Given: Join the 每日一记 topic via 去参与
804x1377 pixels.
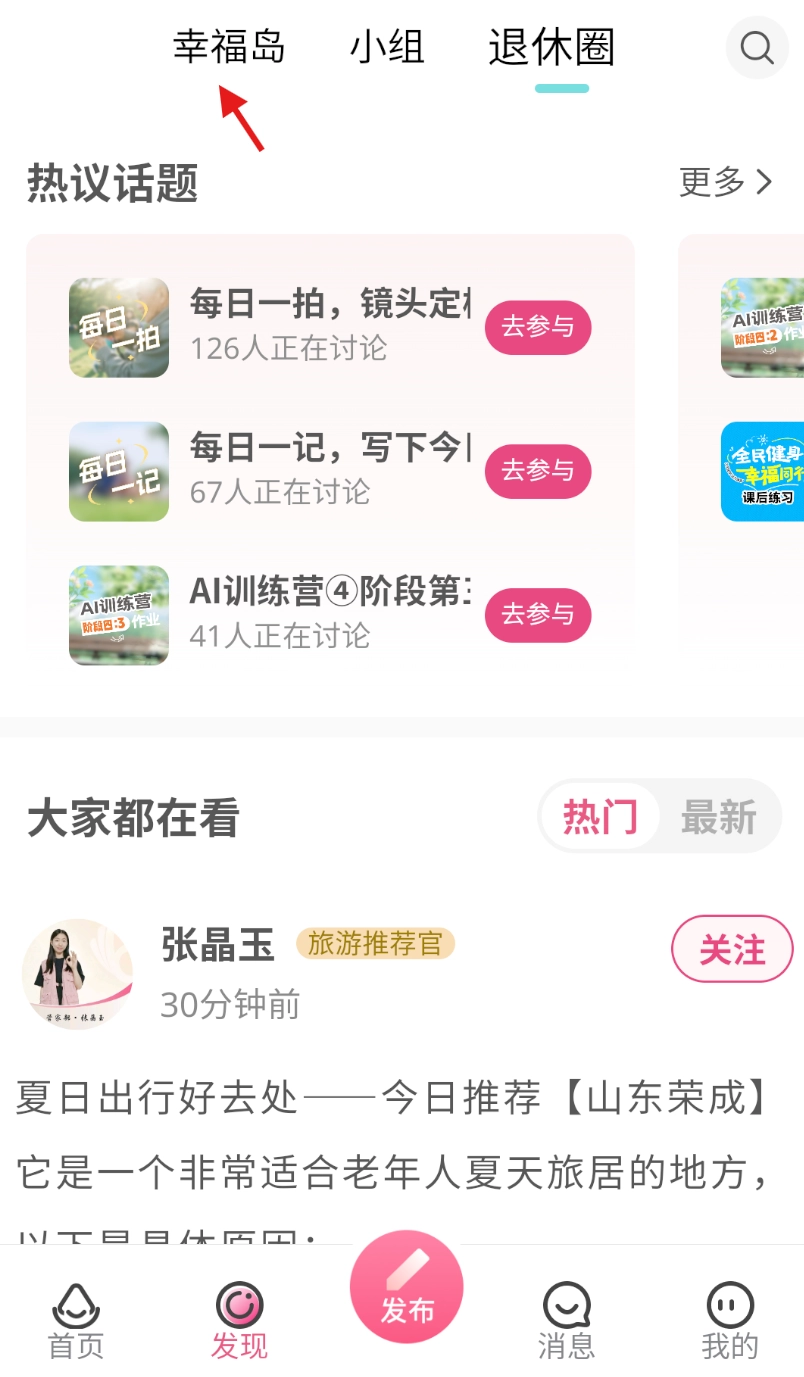Looking at the screenshot, I should coord(538,471).
